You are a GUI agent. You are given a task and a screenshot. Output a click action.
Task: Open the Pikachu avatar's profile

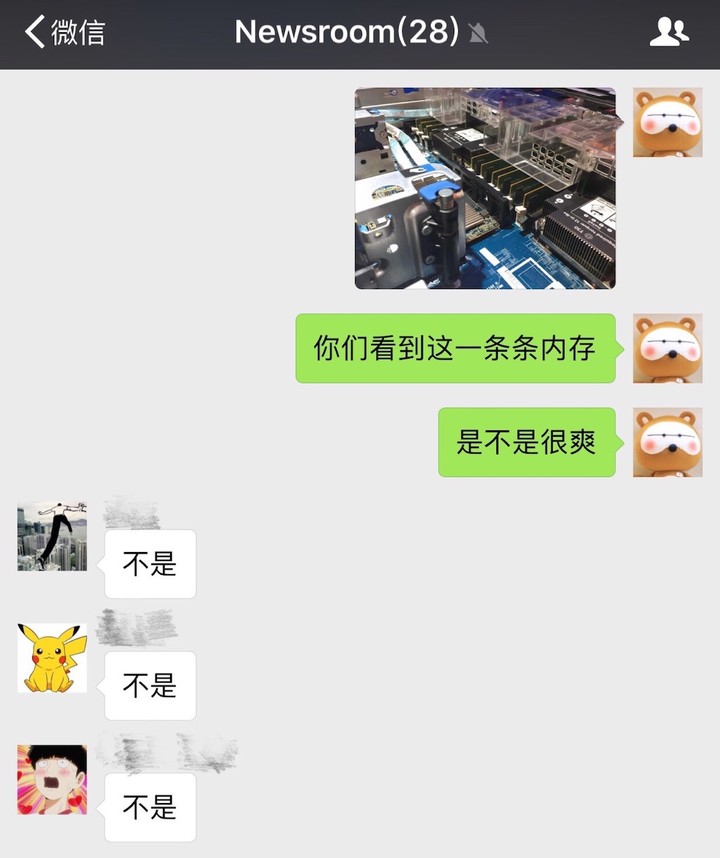point(52,658)
